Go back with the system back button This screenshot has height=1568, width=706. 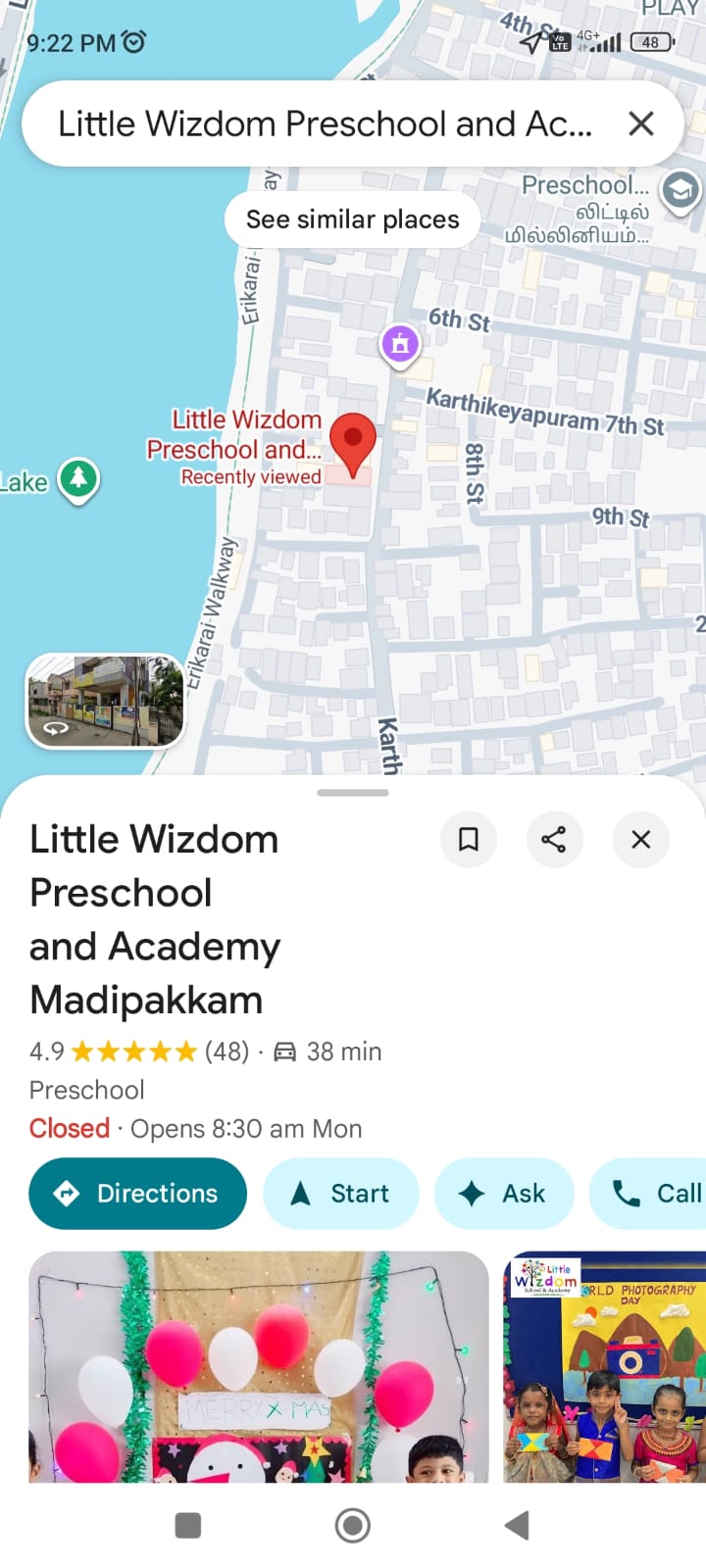tap(517, 1525)
